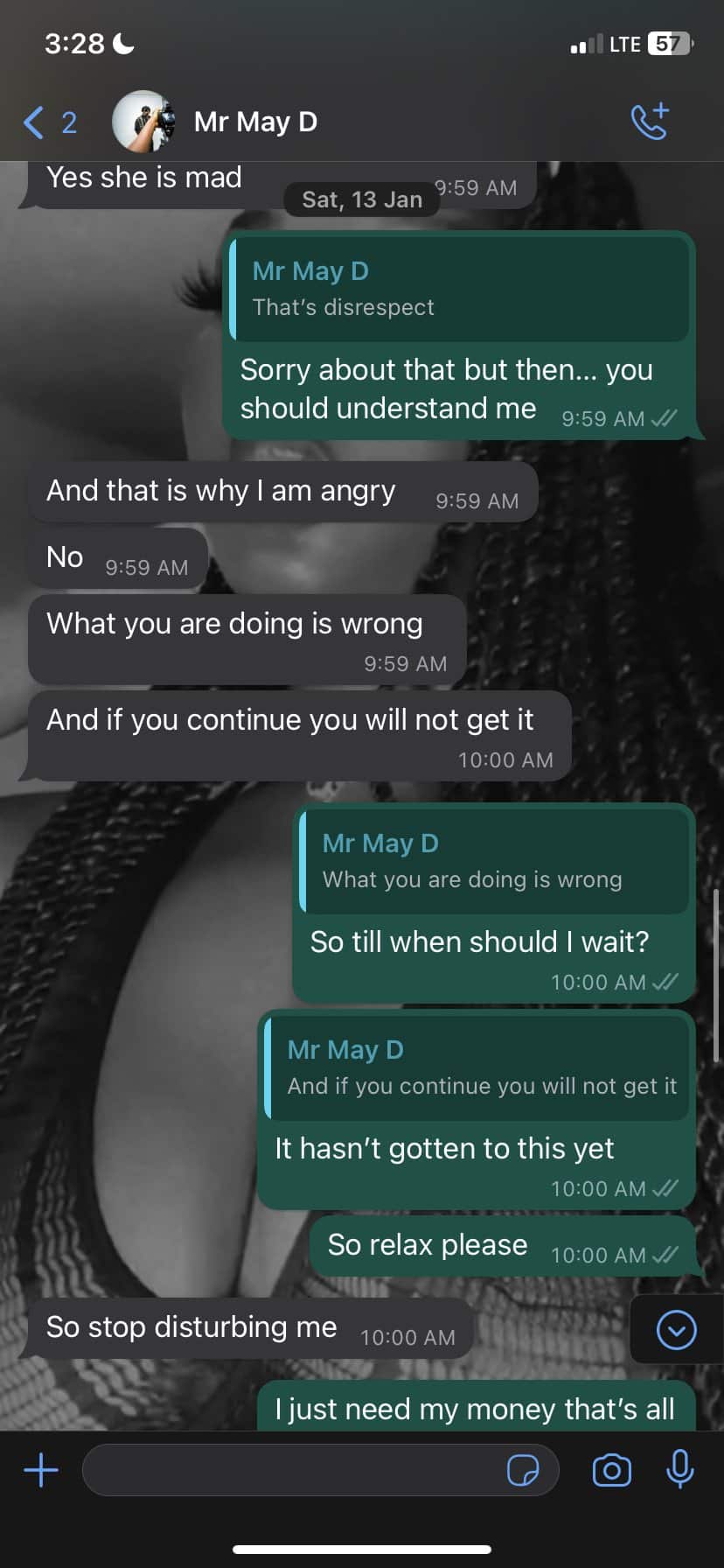Jump to the latest messages
724x1568 pixels.
point(676,1330)
